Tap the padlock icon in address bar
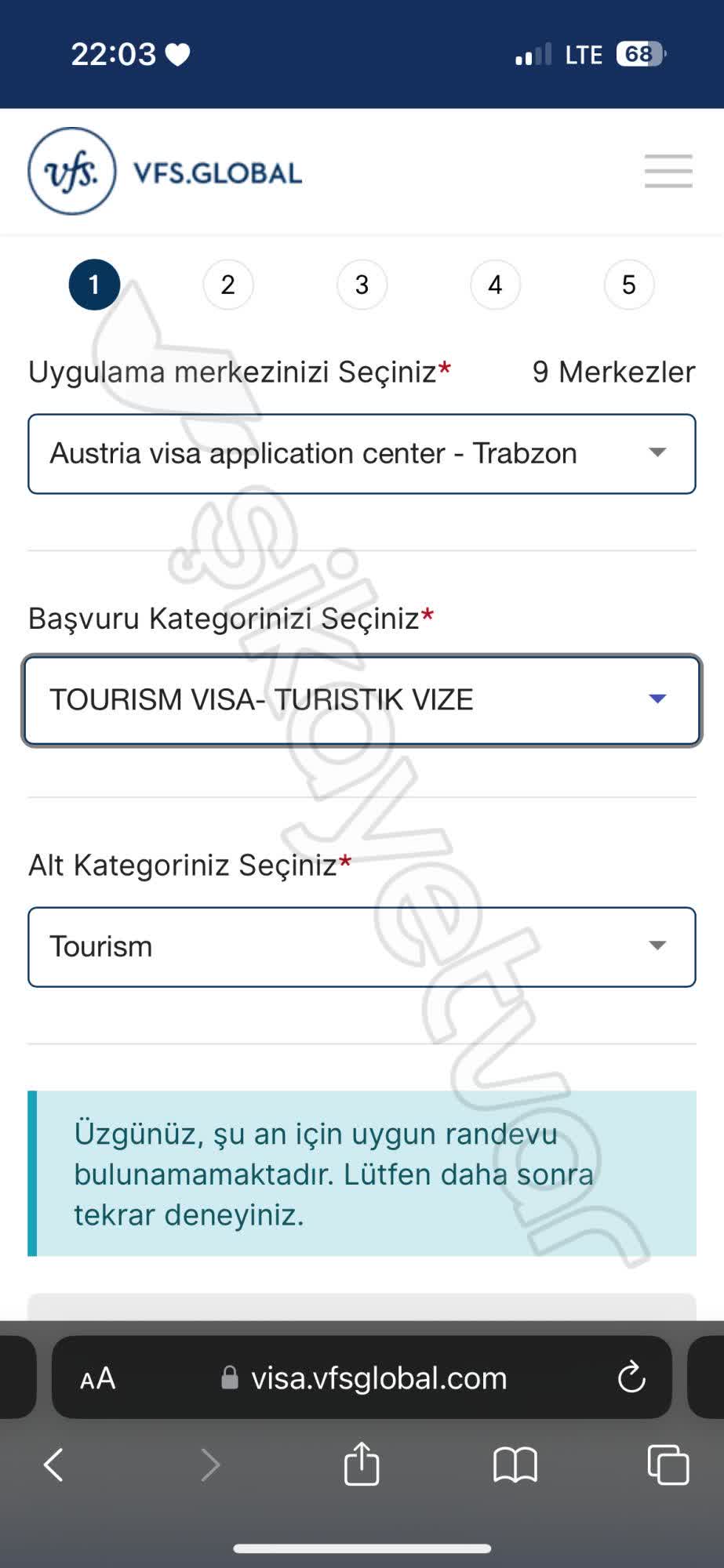The height and width of the screenshot is (1568, 724). pos(231,1378)
